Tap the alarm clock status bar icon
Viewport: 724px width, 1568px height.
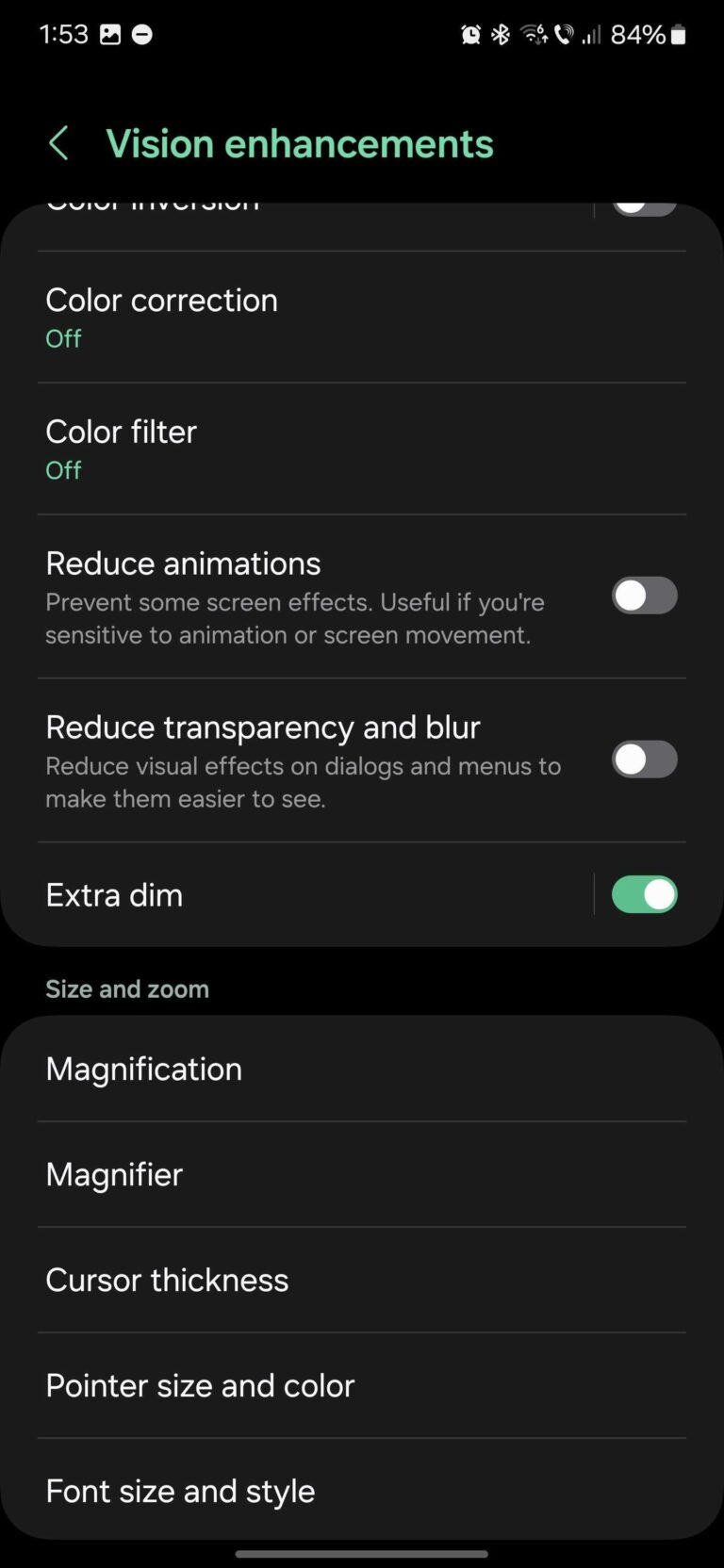click(x=469, y=35)
